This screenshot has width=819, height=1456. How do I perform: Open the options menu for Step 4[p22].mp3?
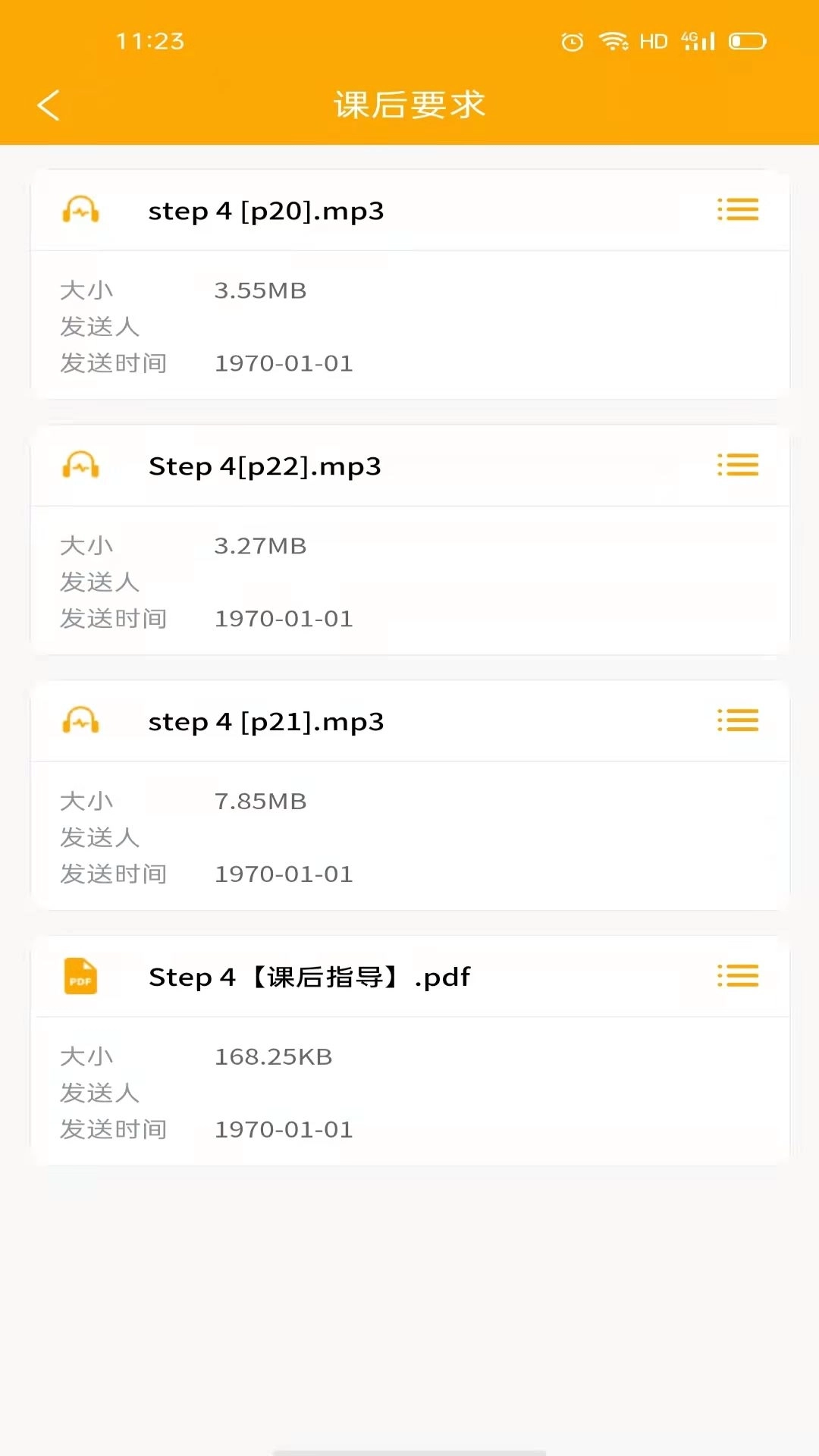(x=737, y=465)
